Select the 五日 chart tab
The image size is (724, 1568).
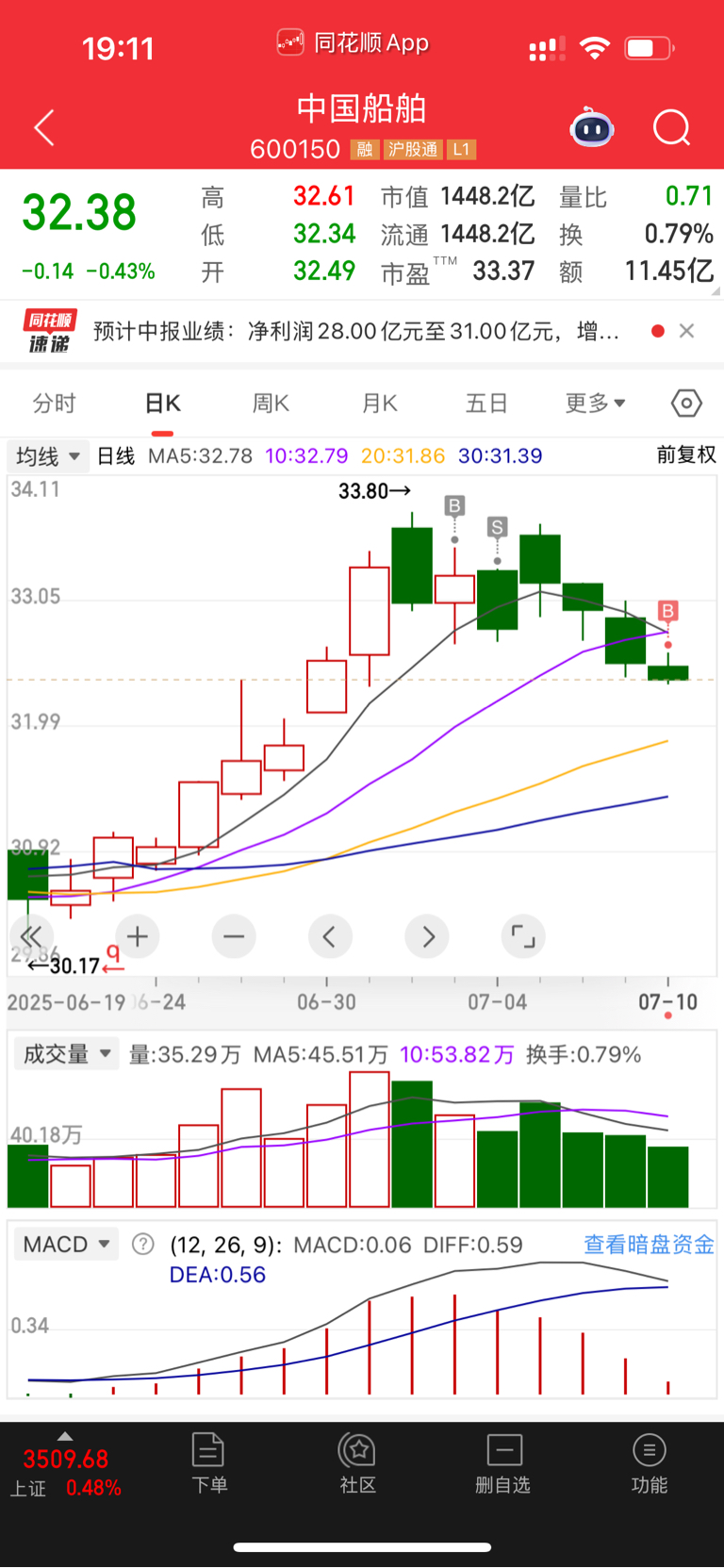pyautogui.click(x=486, y=404)
